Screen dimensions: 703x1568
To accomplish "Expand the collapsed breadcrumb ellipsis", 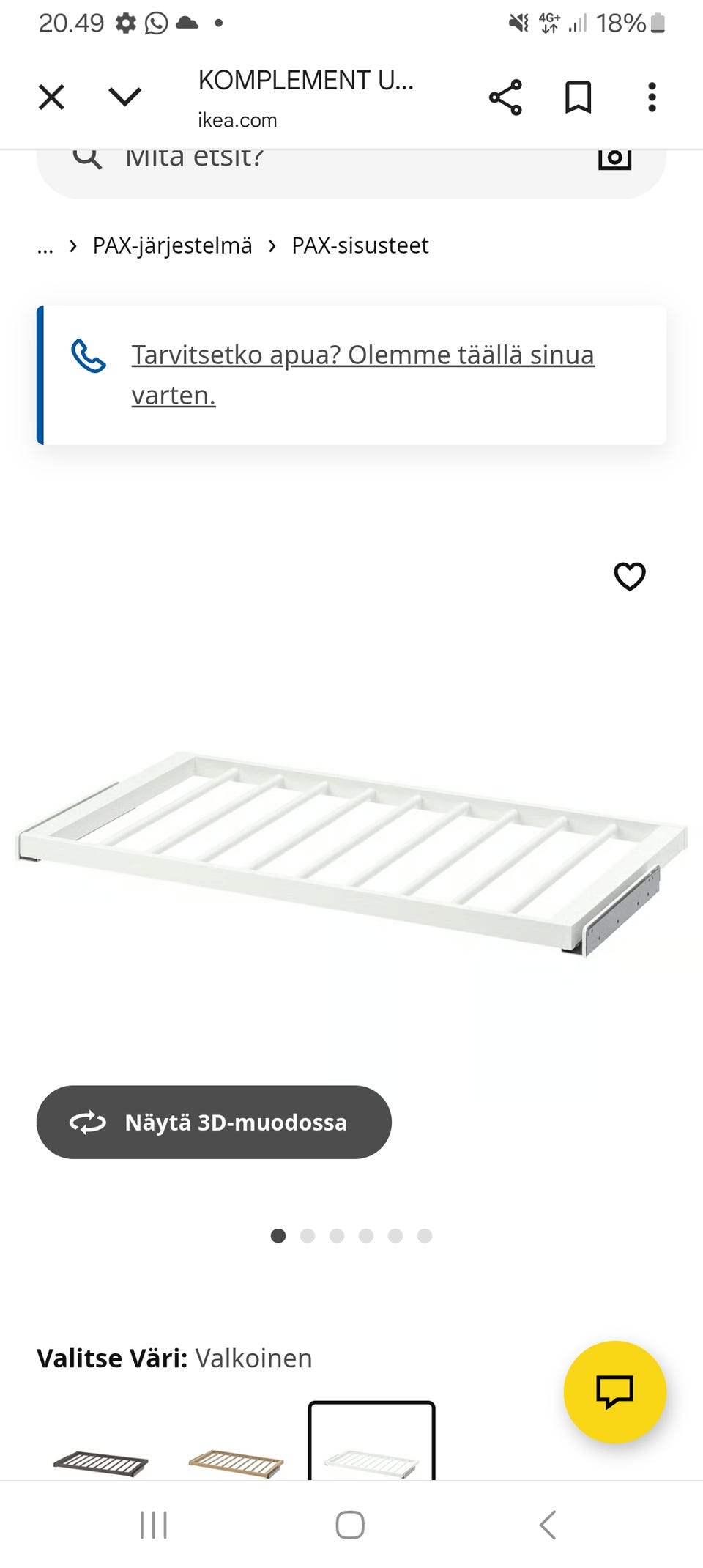I will (45, 246).
